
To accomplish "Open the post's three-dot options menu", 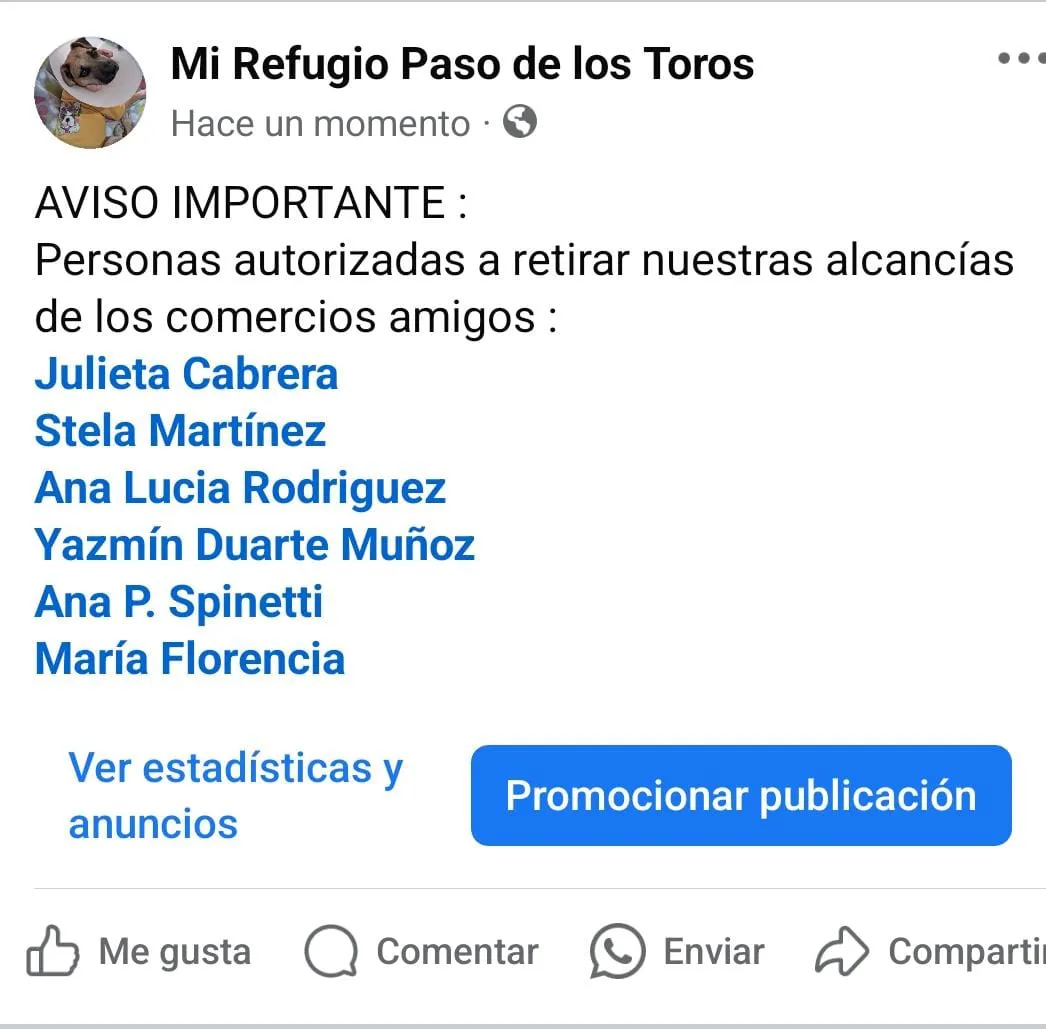I will (1020, 59).
